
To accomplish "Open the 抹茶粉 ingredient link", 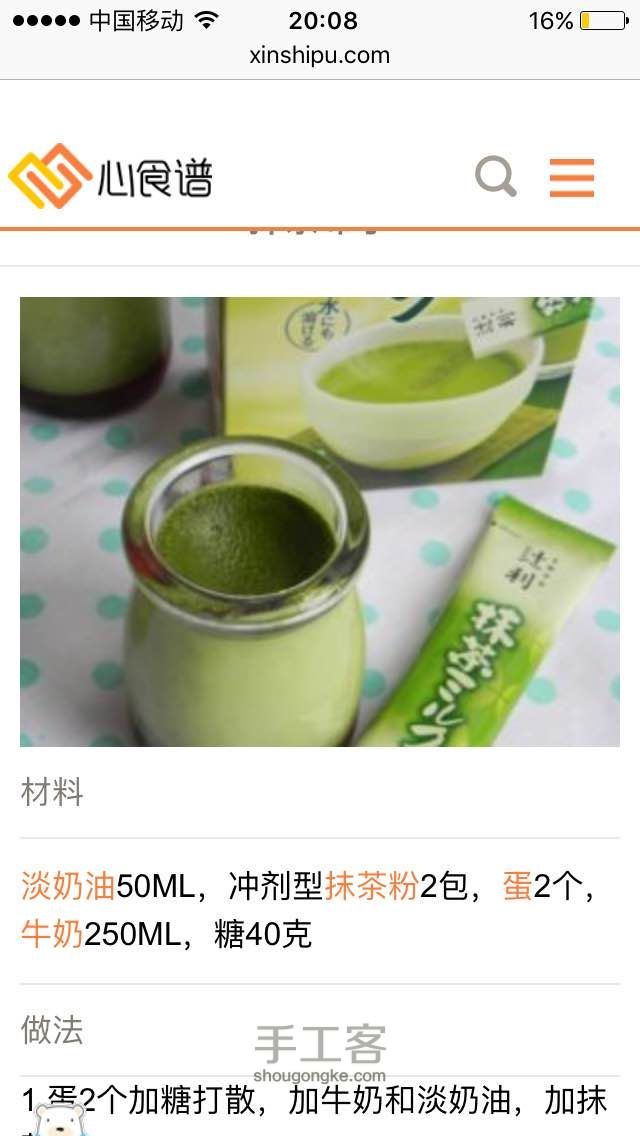I will [x=371, y=886].
